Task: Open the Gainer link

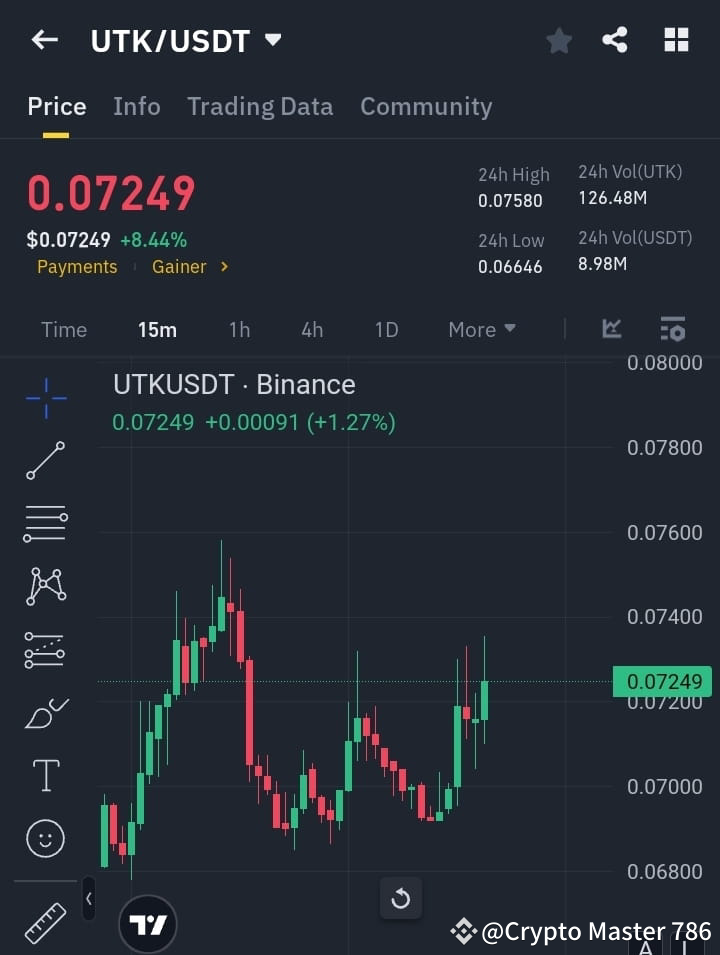Action: [x=179, y=267]
